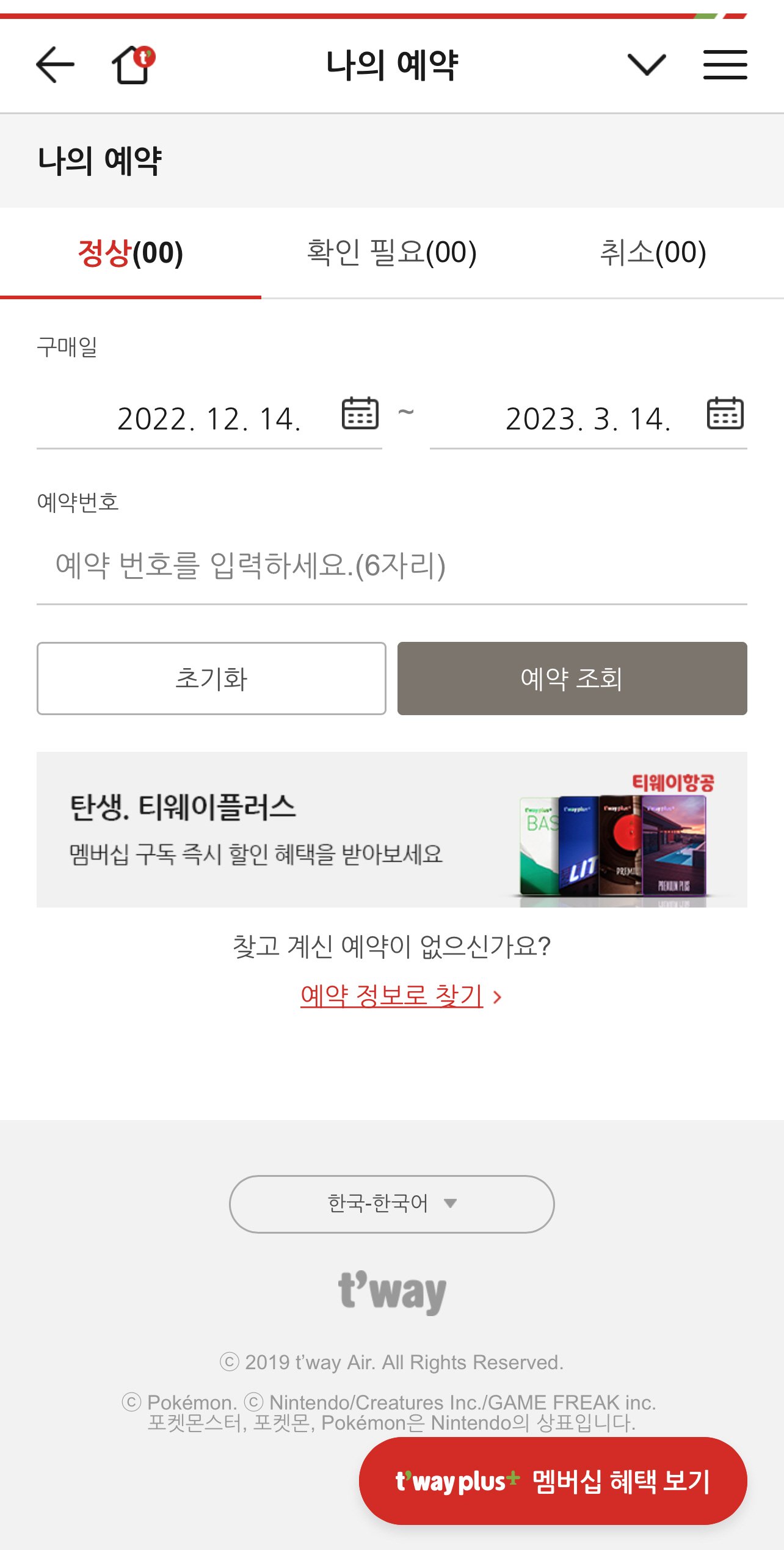Tap the 초기화 reset button
This screenshot has width=784, height=1550.
pyautogui.click(x=211, y=679)
